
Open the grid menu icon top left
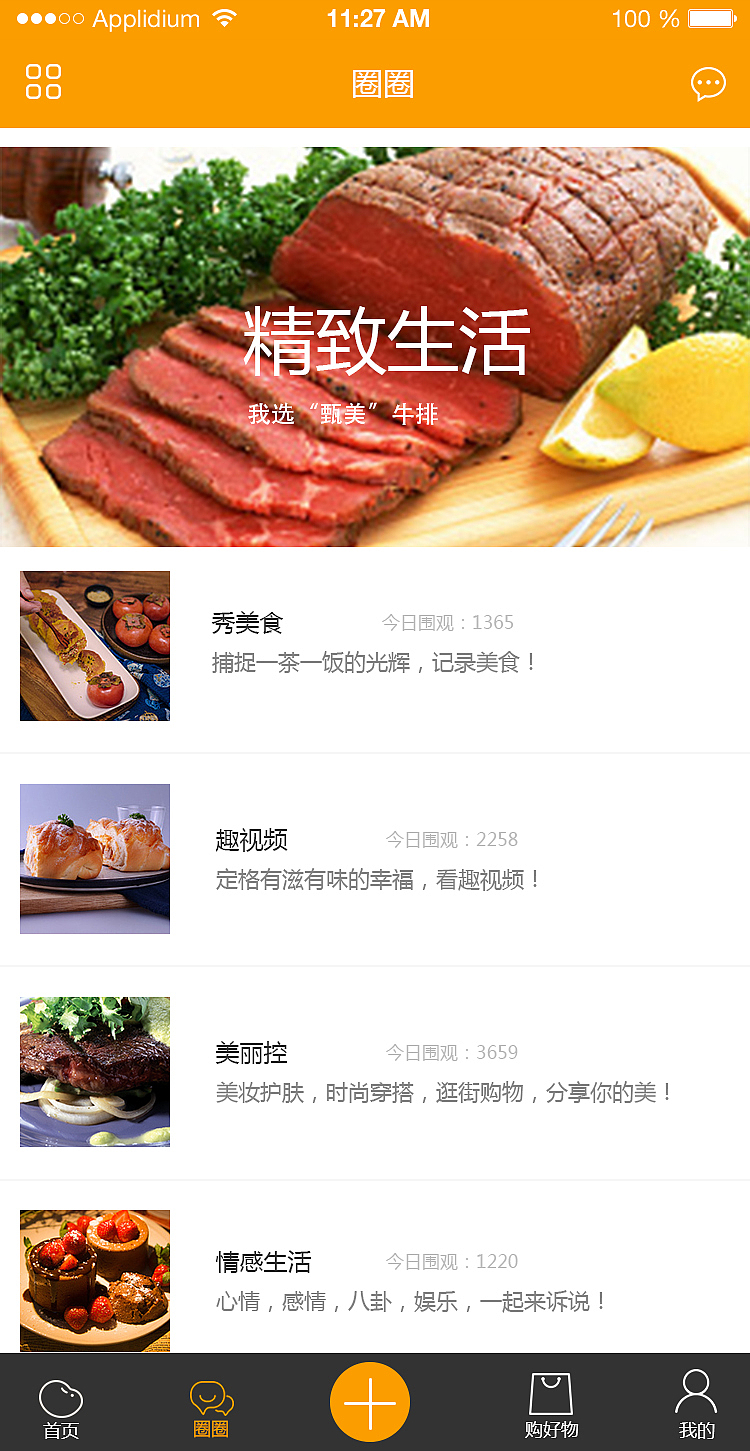pyautogui.click(x=43, y=83)
